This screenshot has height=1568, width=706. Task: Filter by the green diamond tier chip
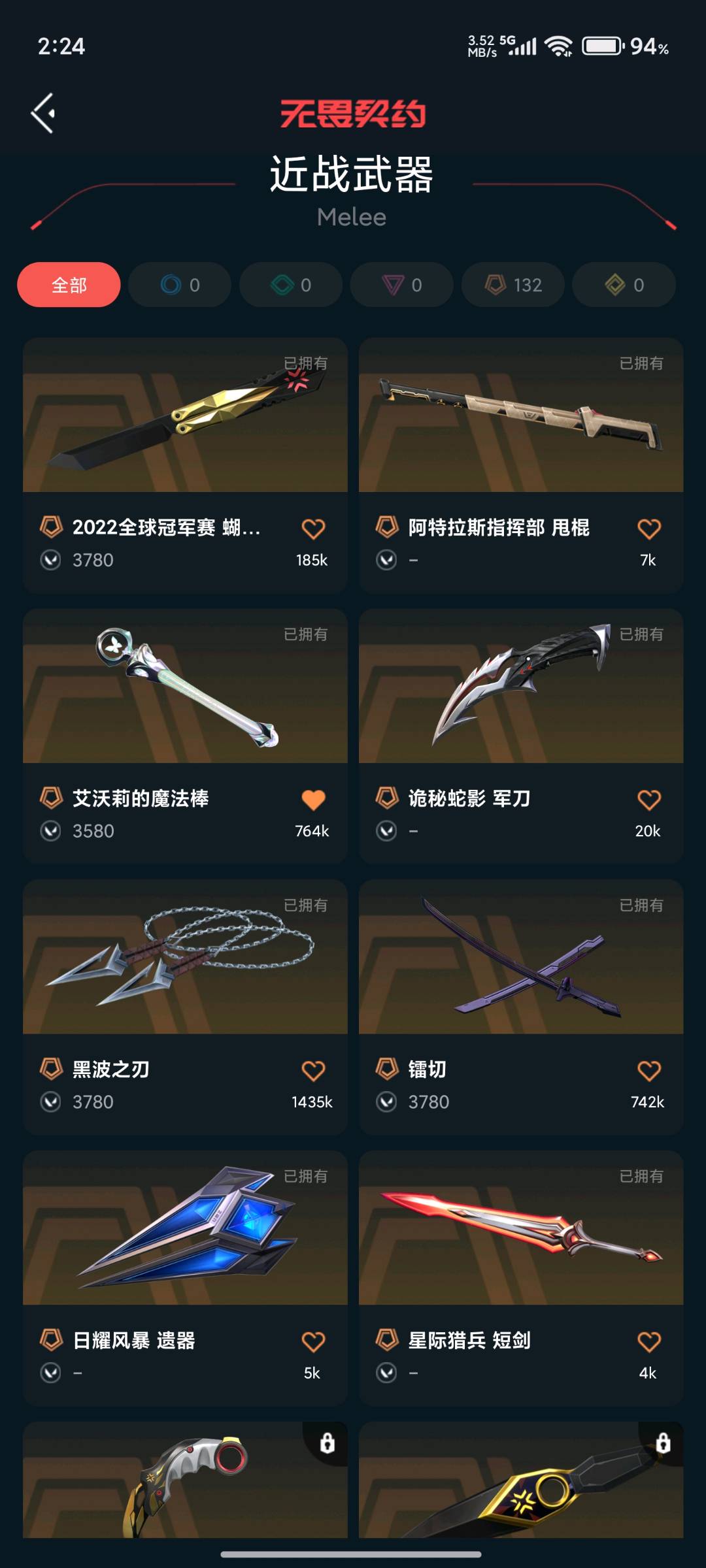pos(291,285)
